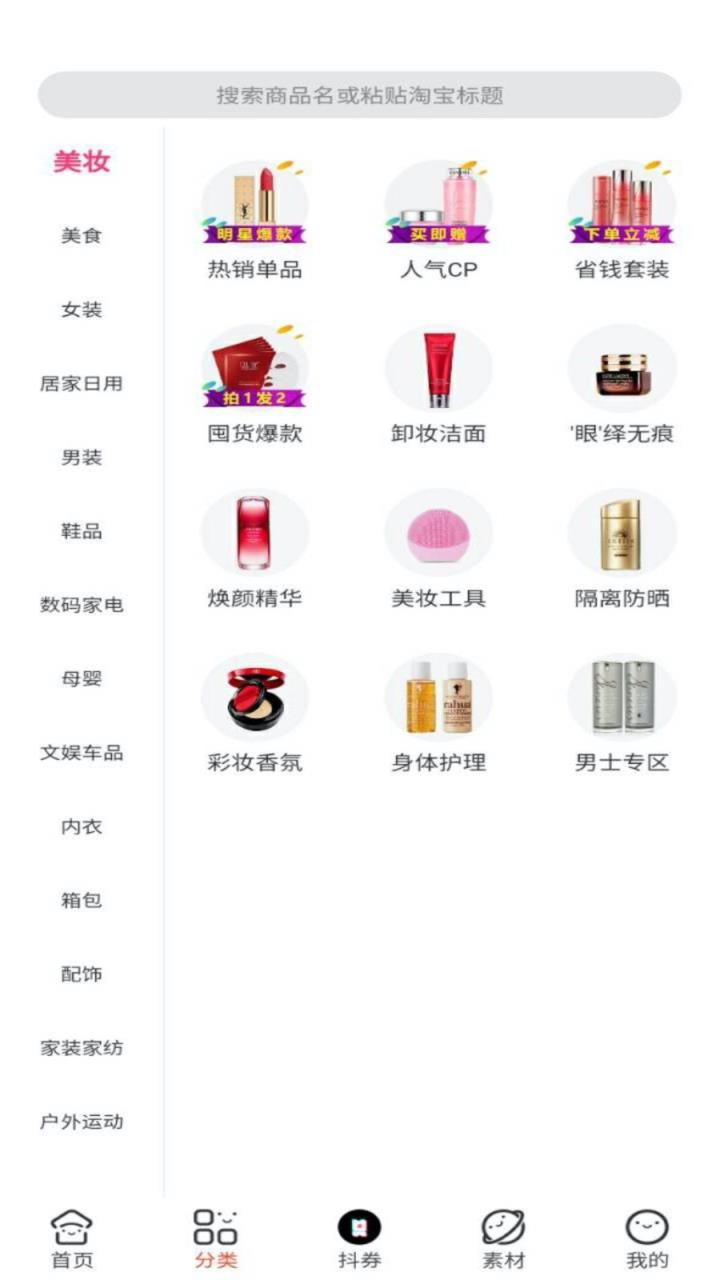
Task: Open the 首页 home tab icon
Action: [70, 1235]
